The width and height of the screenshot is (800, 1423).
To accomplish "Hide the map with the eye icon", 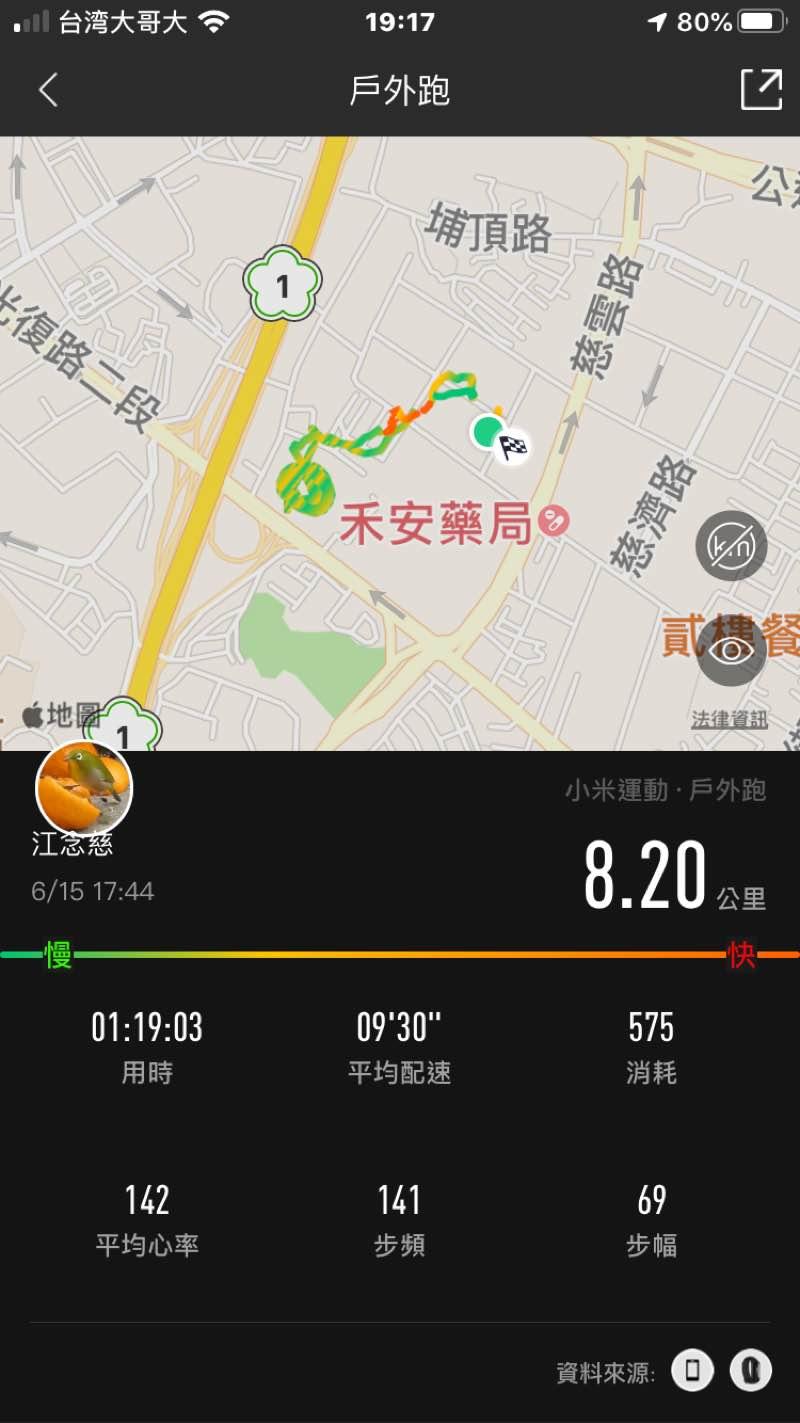I will 731,651.
